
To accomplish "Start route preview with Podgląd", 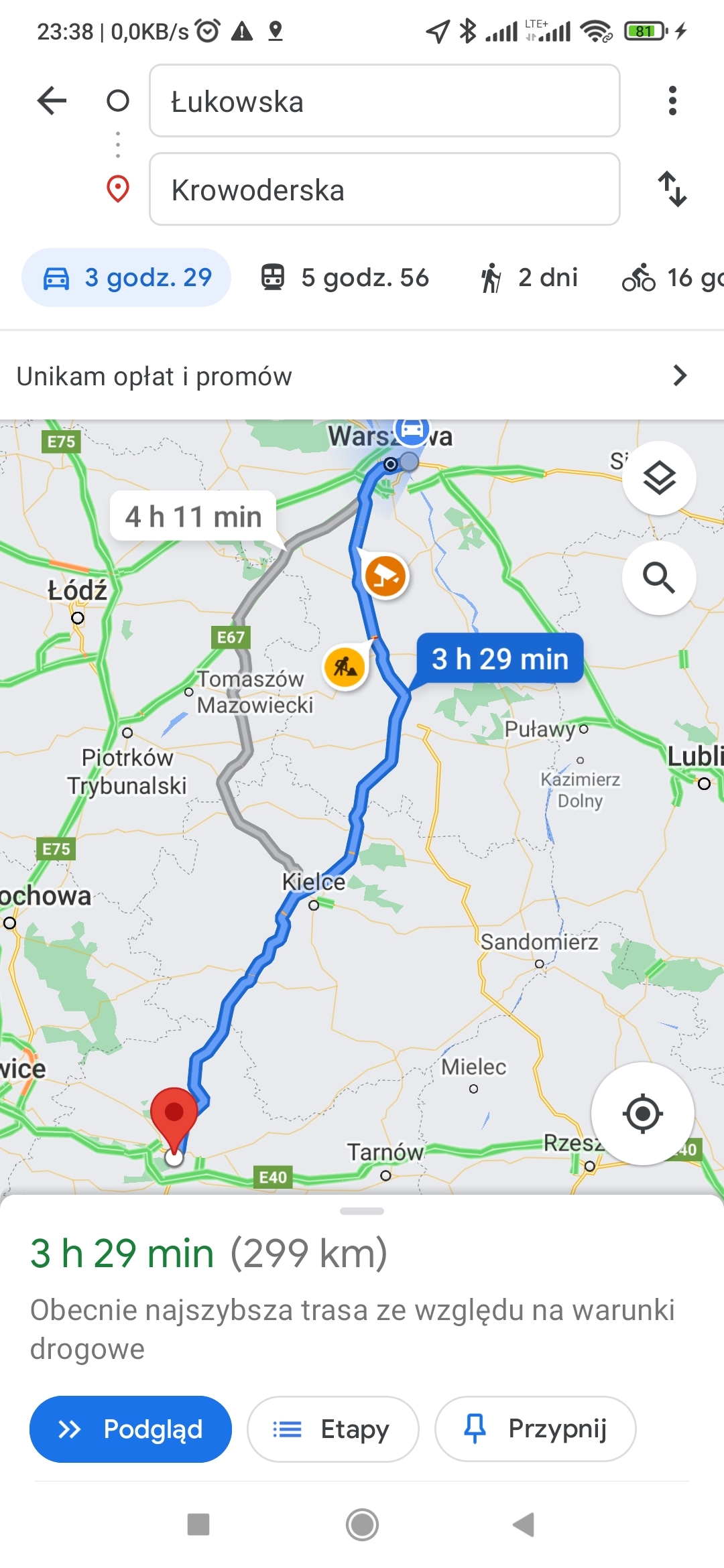I will click(x=131, y=1429).
